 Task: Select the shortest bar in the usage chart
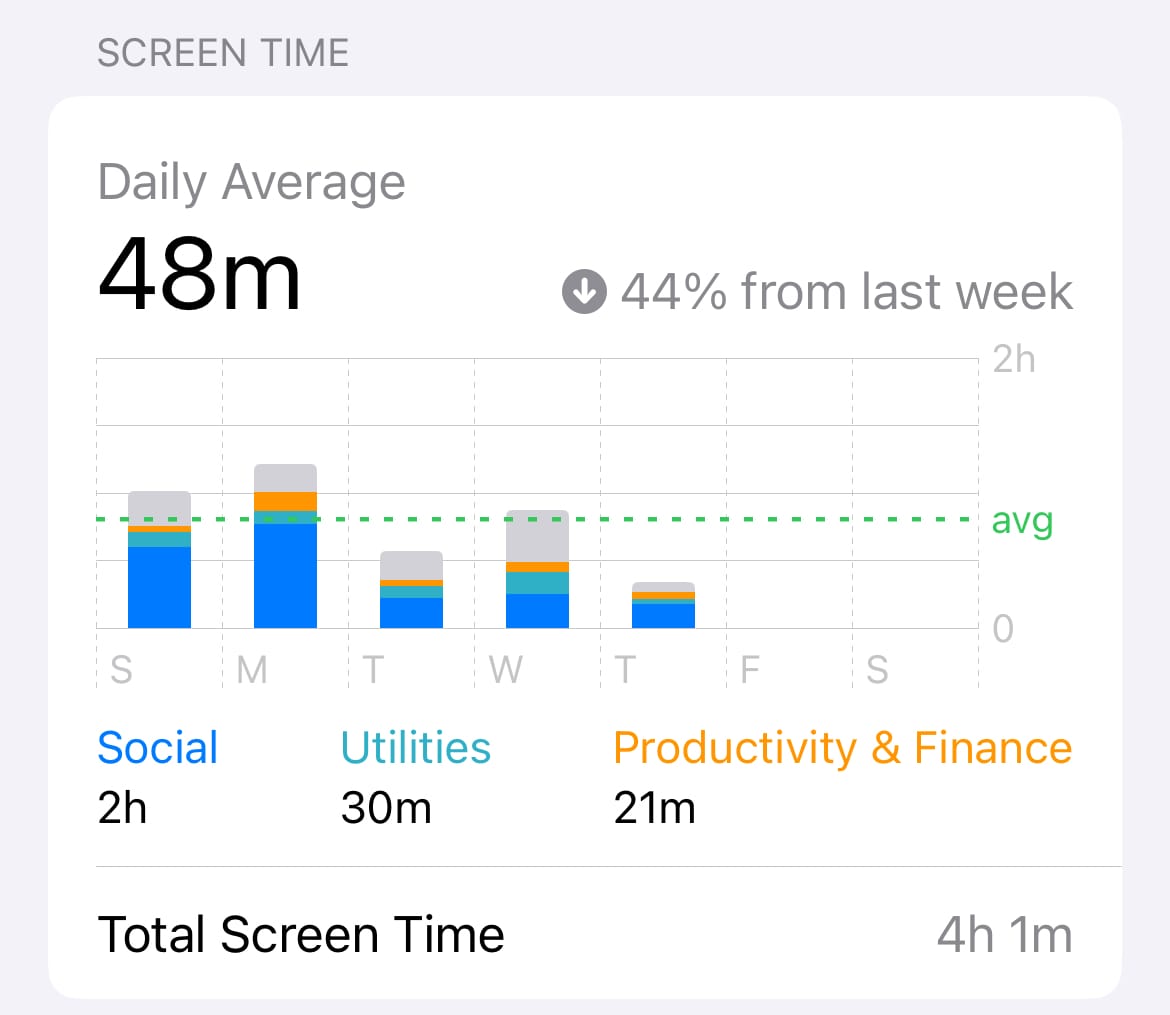point(663,606)
